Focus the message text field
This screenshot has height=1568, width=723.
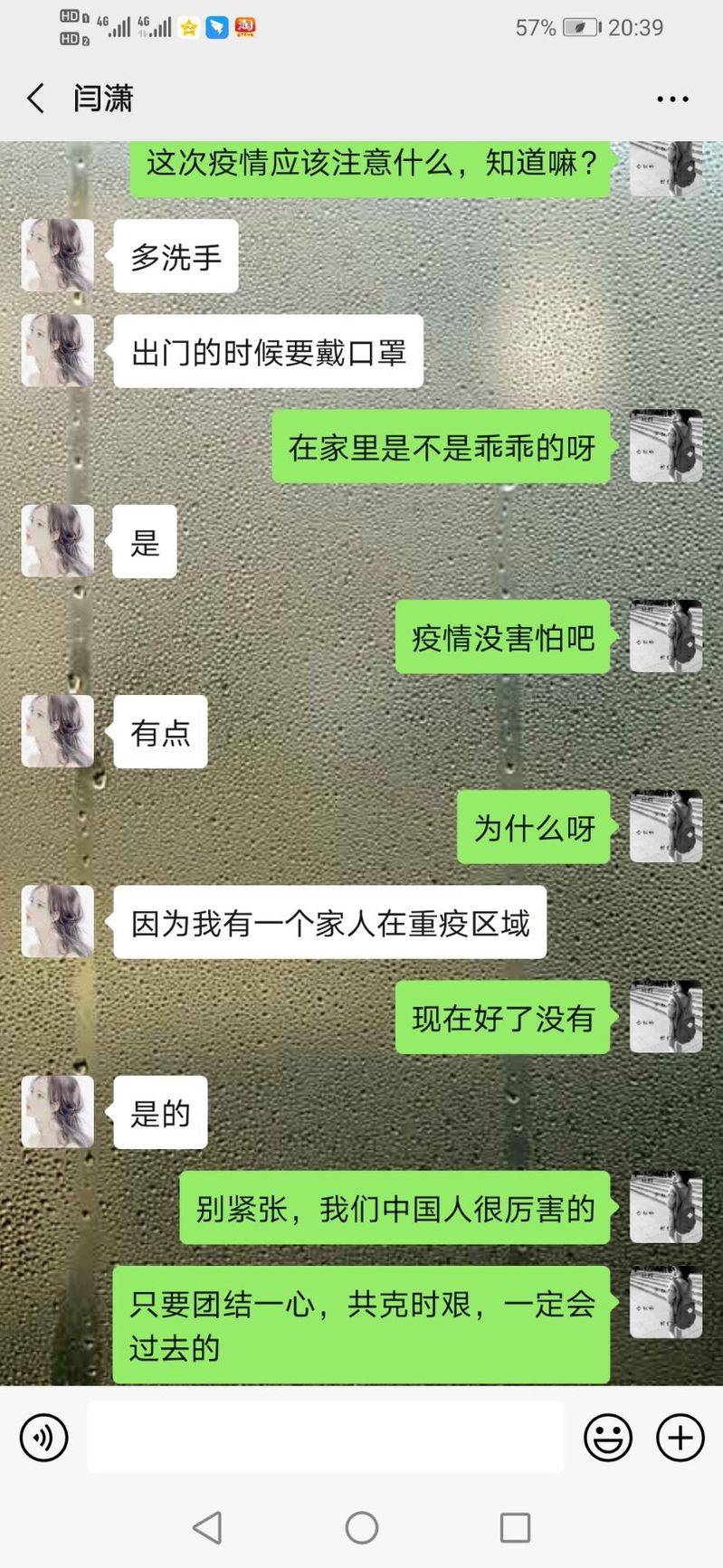click(325, 1437)
